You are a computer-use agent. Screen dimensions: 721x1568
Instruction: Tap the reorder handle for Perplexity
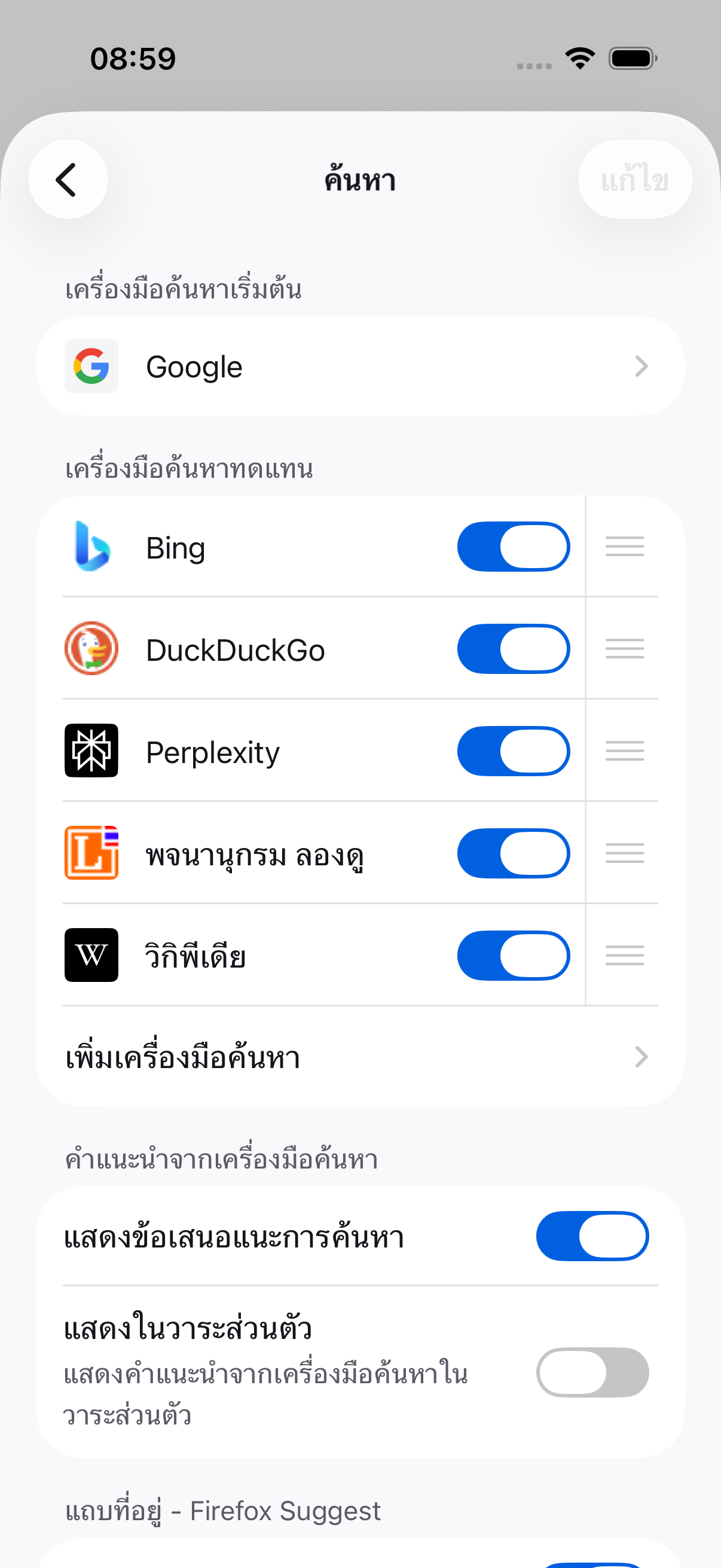pyautogui.click(x=624, y=751)
